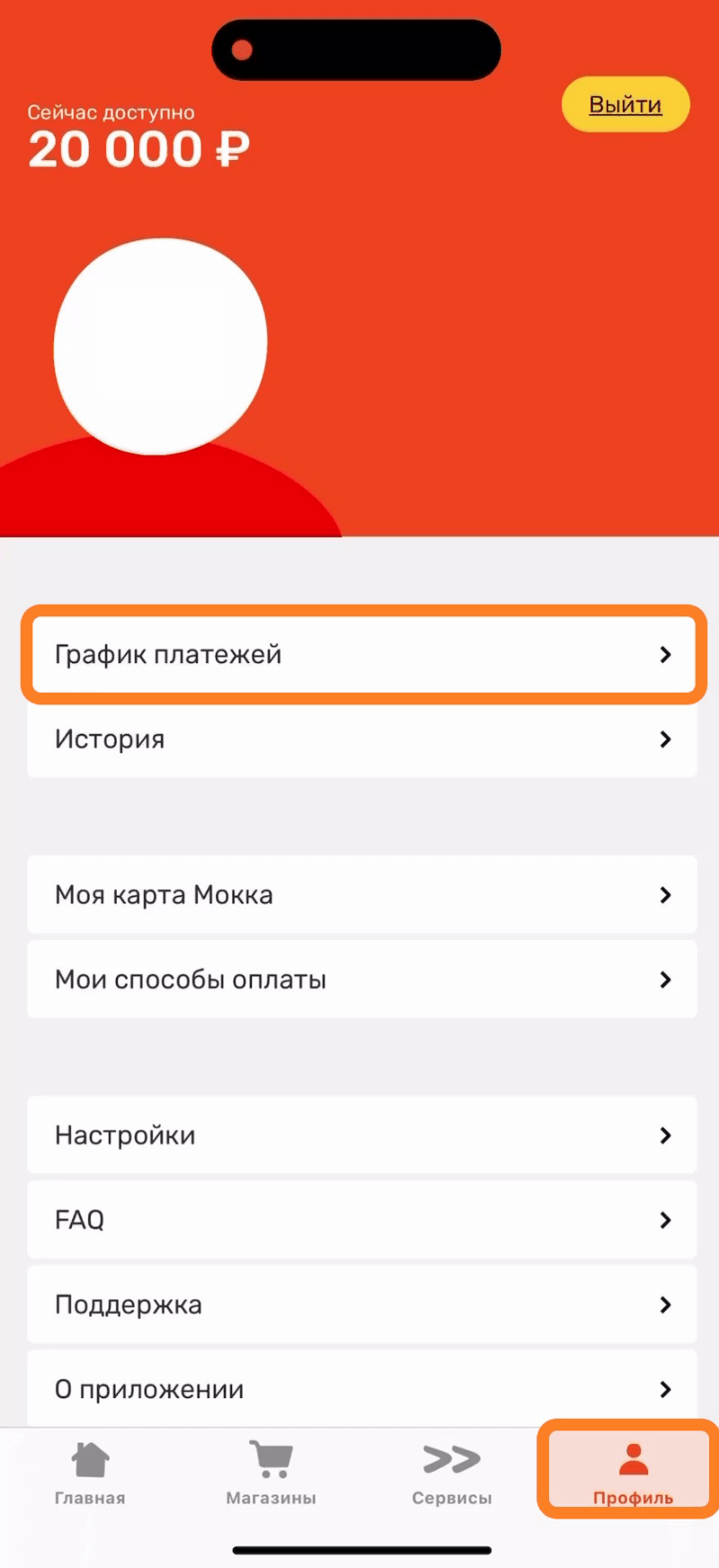Viewport: 719px width, 1568px height.
Task: Open График платежей payment schedule
Action: (362, 654)
